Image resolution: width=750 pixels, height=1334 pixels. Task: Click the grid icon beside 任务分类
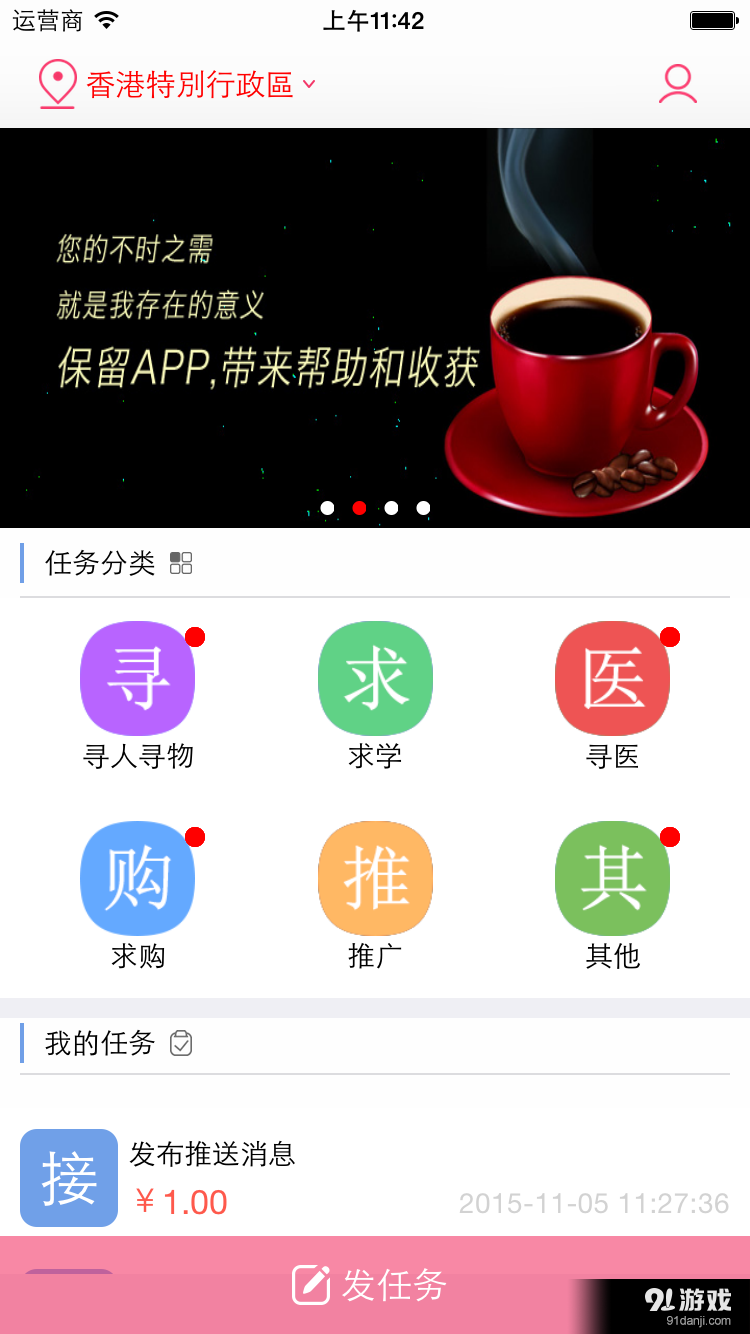tap(181, 563)
